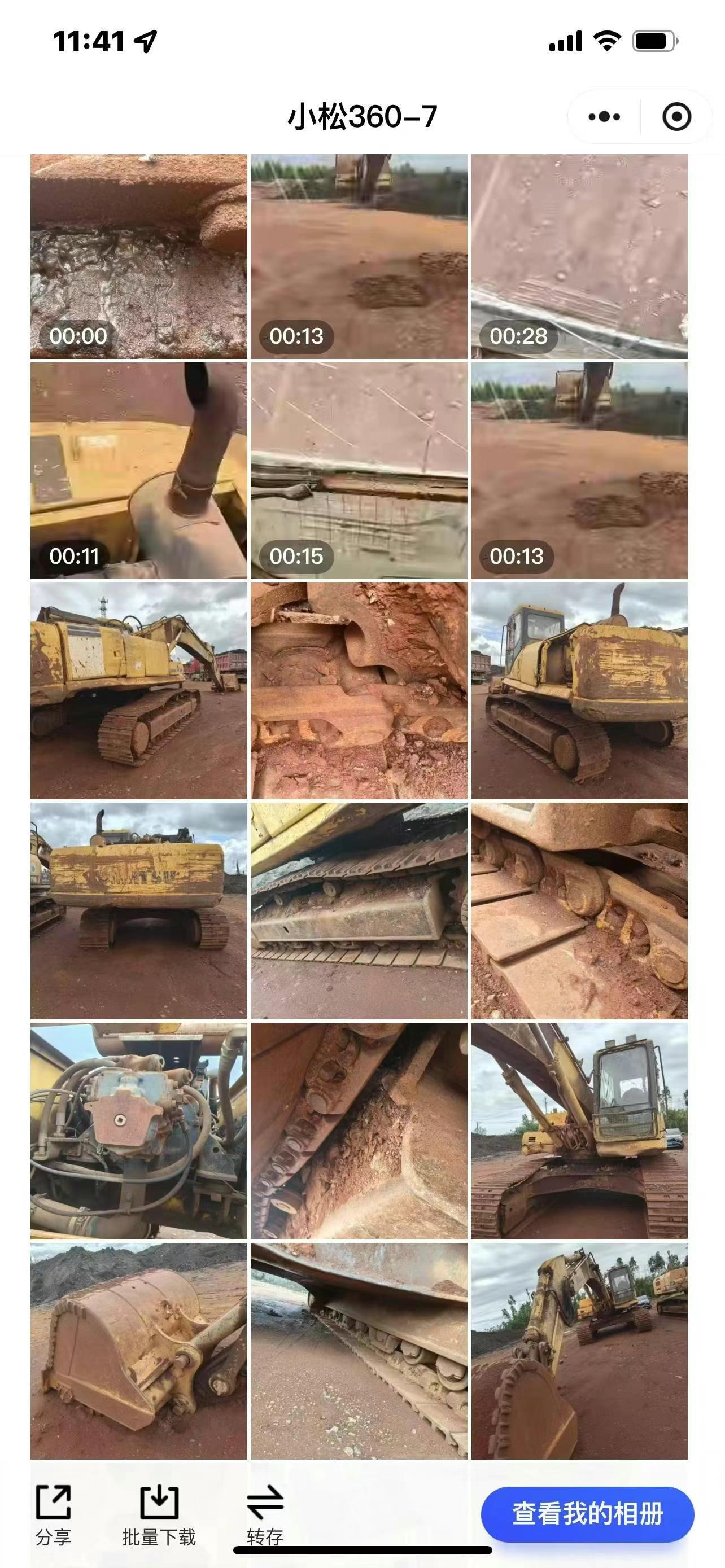Open the photo of excavator with bucket in foreground
This screenshot has width=725, height=1568.
click(x=579, y=1351)
